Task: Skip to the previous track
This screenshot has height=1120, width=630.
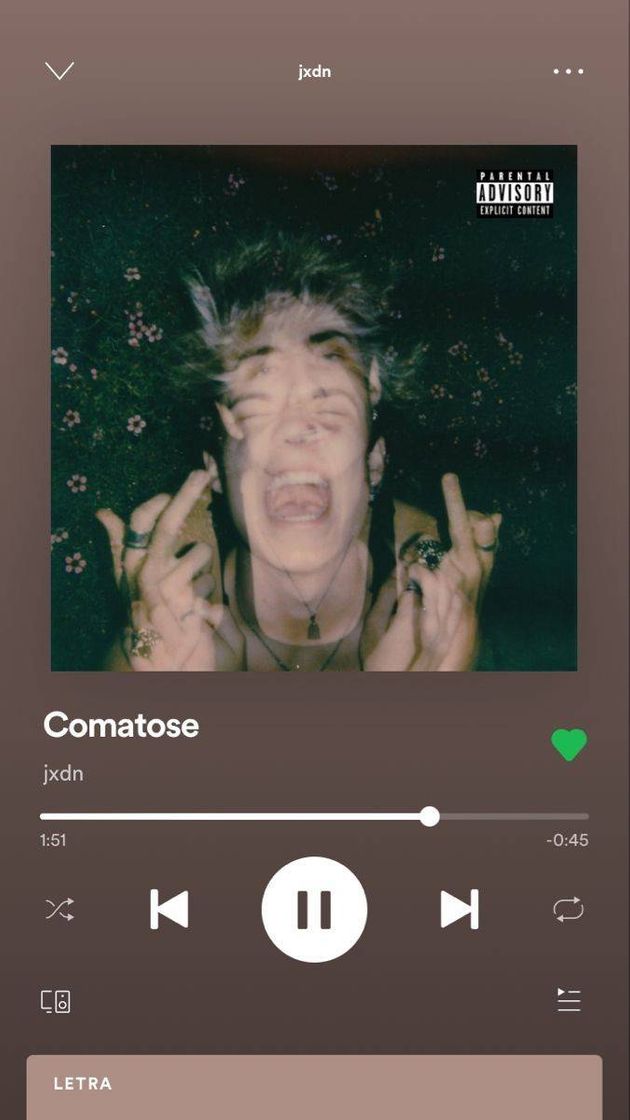Action: pyautogui.click(x=169, y=910)
